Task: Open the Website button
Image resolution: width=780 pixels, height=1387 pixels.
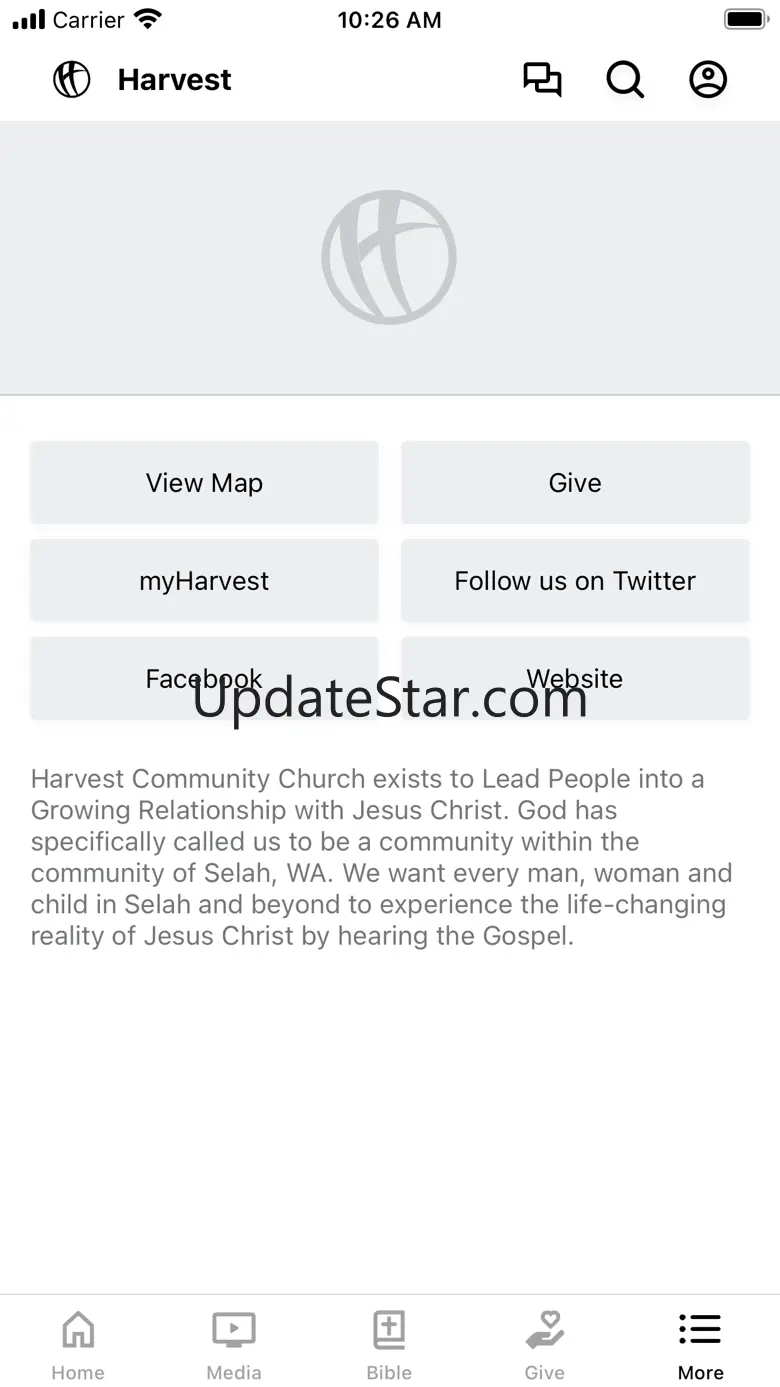Action: click(x=575, y=679)
